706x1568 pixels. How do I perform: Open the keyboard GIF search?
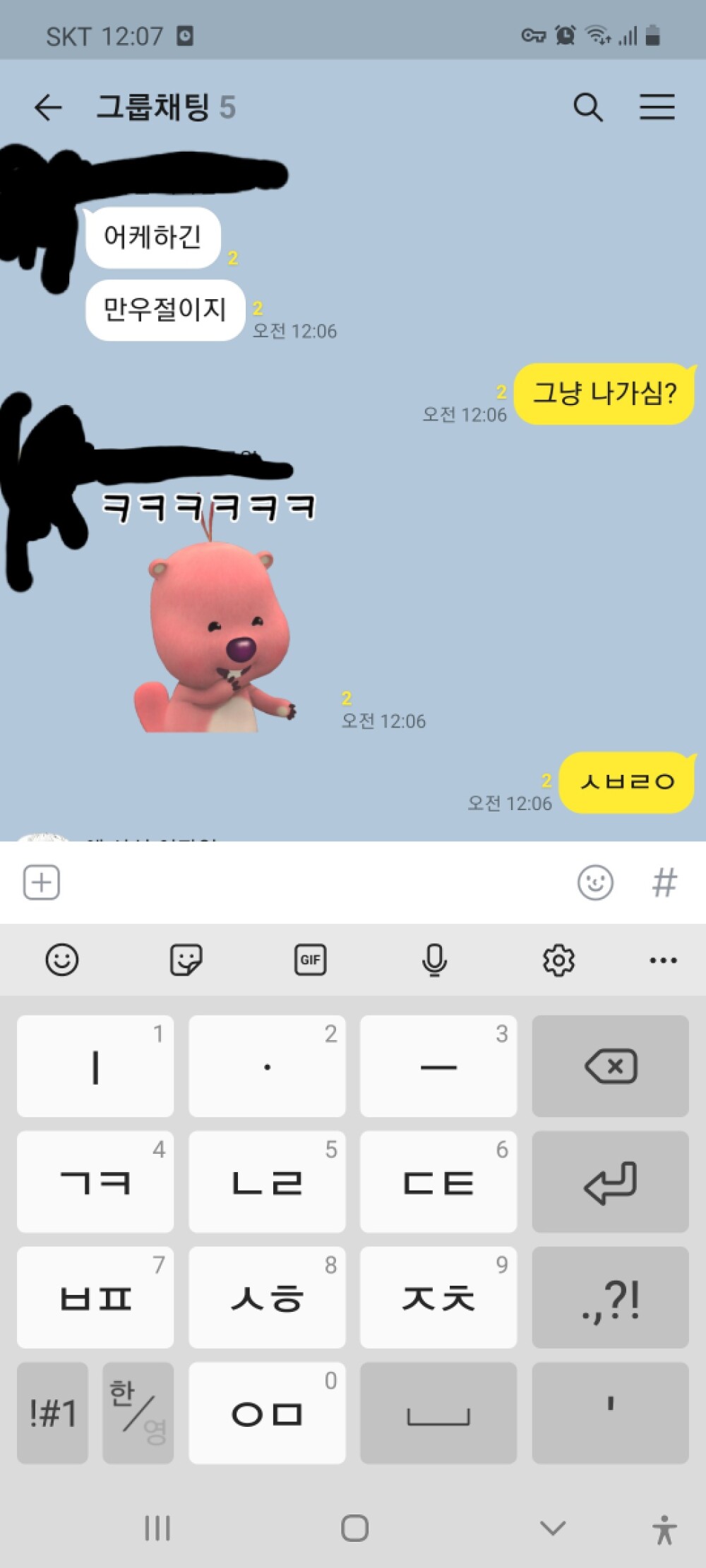point(310,960)
